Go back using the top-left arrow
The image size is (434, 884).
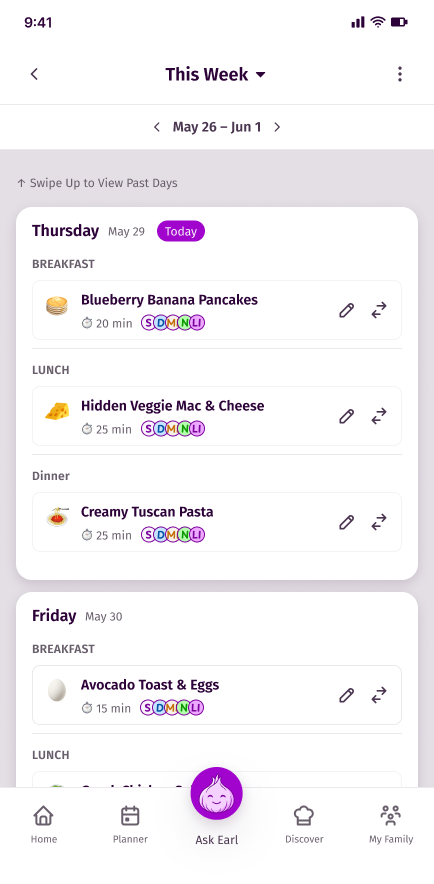(34, 74)
